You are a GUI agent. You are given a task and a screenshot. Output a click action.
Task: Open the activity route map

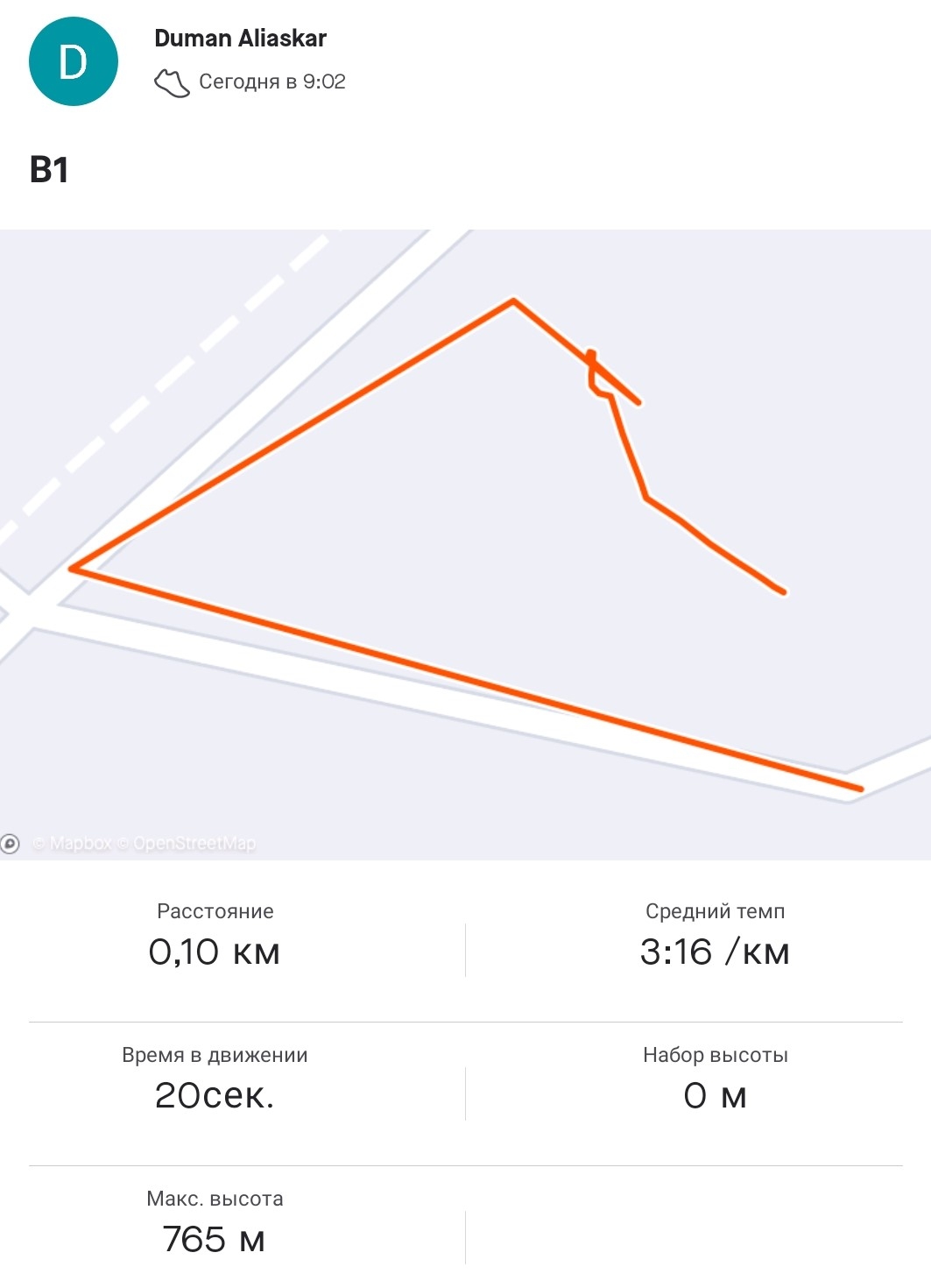464,543
